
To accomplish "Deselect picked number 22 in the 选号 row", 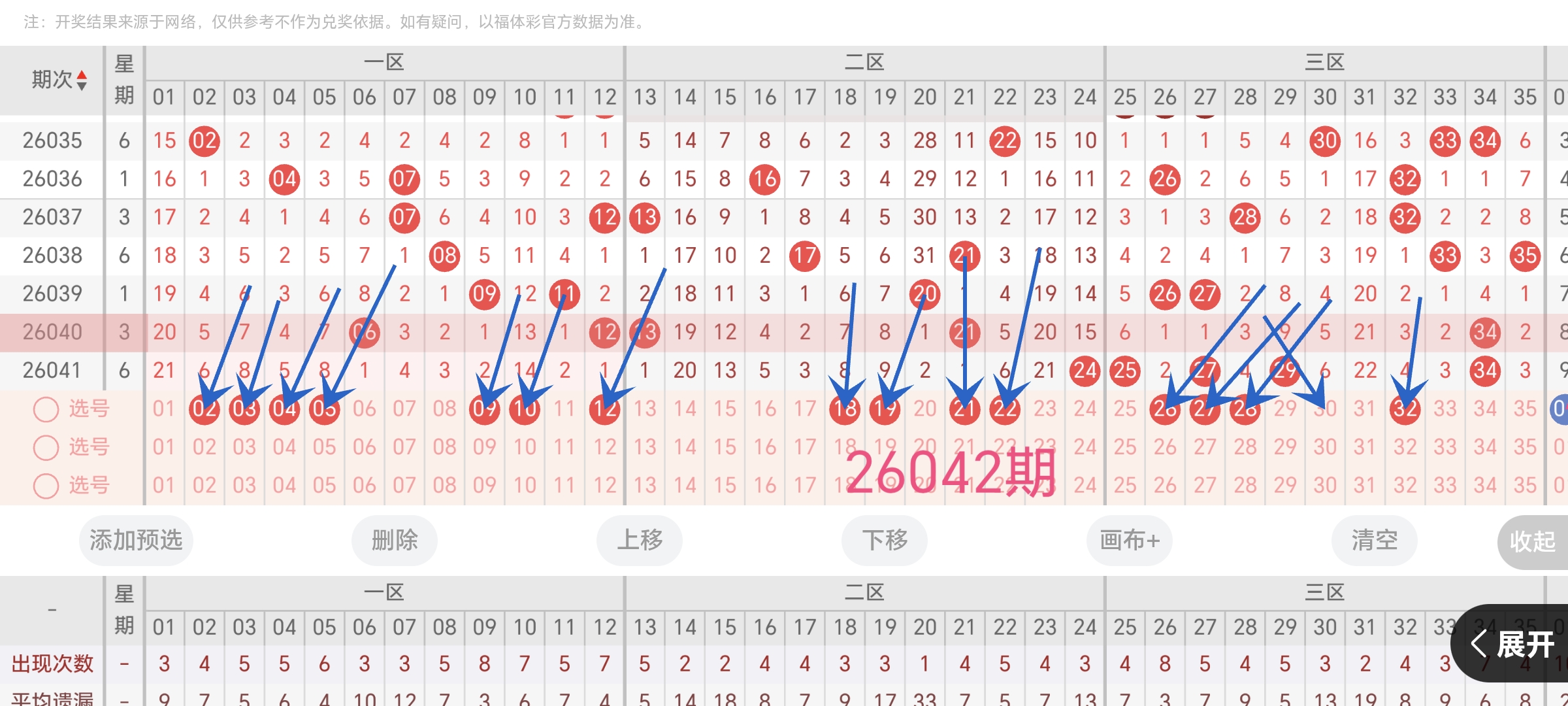I will (x=1005, y=409).
